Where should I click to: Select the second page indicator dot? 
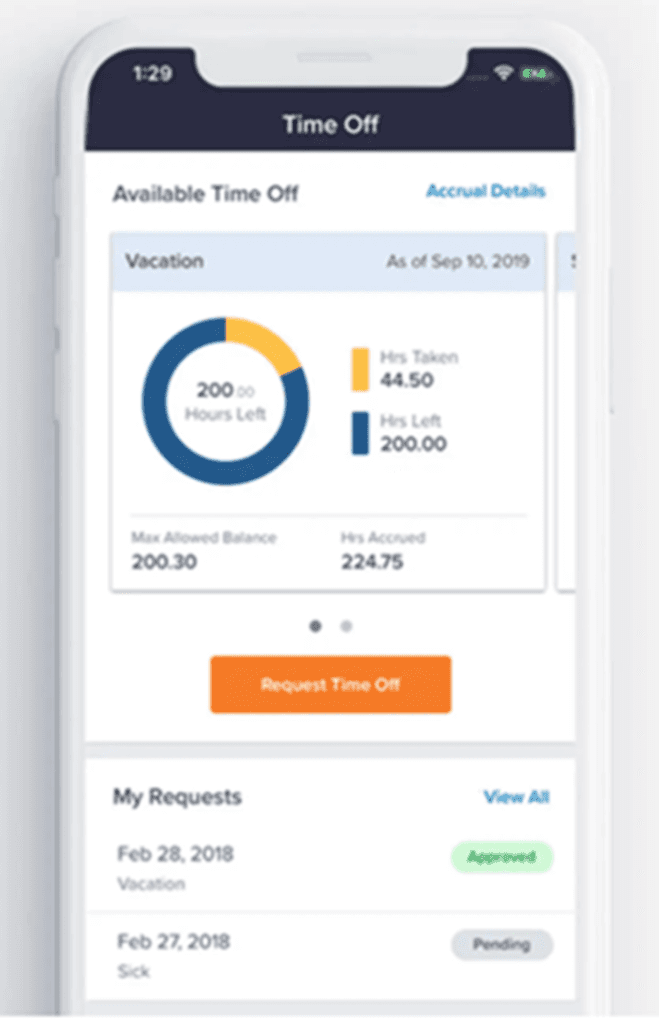coord(346,626)
